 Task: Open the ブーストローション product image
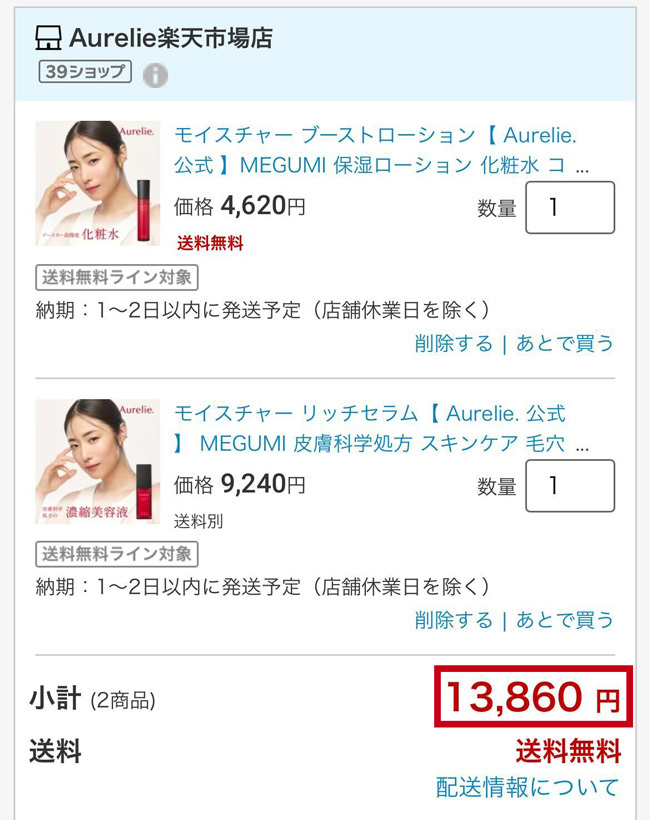tap(97, 183)
